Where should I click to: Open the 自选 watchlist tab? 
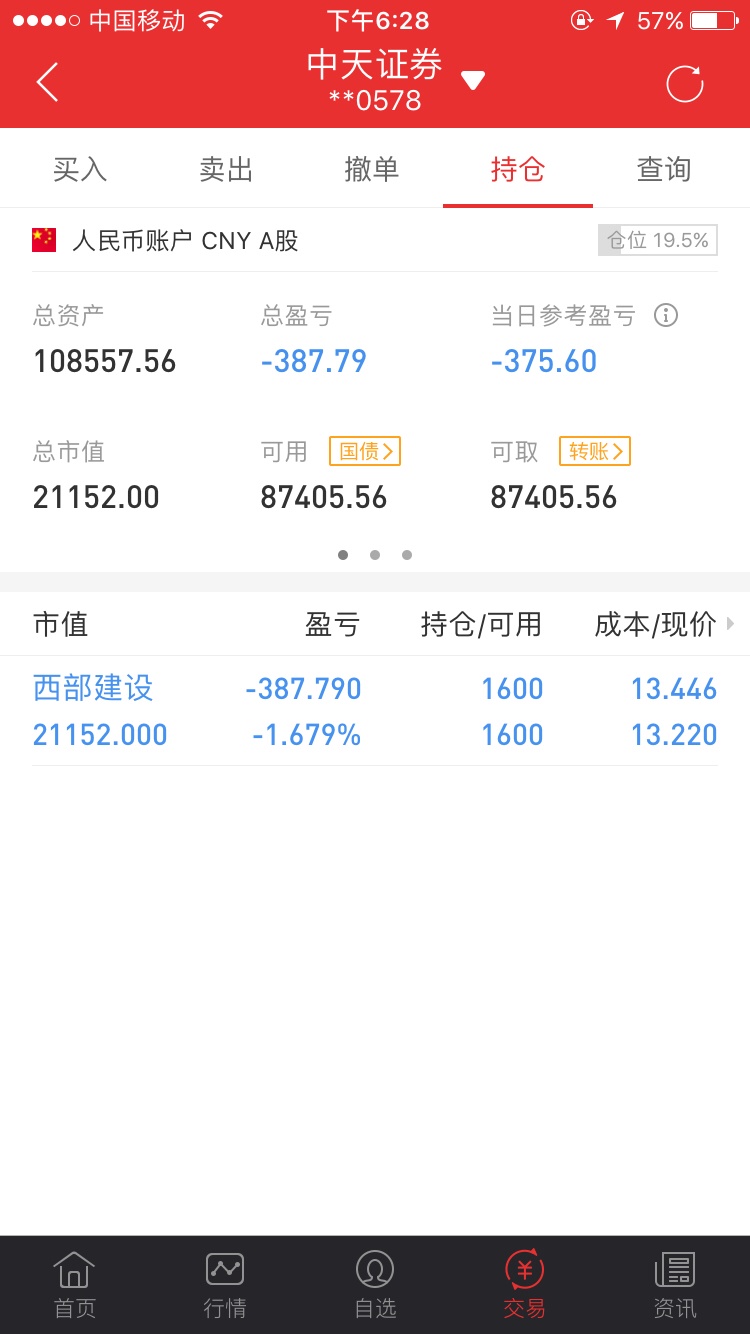[375, 1285]
